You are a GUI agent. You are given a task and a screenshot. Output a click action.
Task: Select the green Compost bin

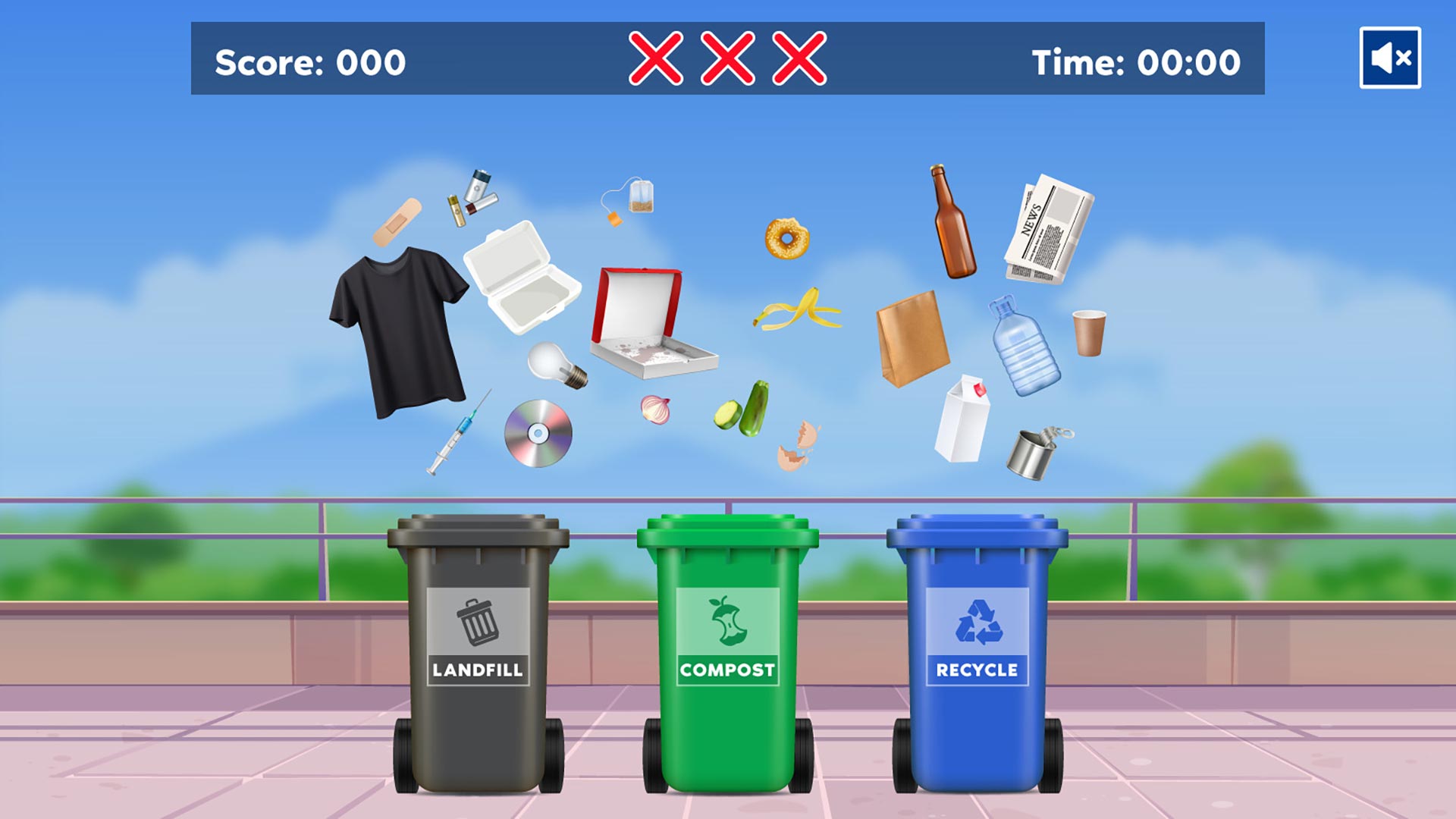727,652
